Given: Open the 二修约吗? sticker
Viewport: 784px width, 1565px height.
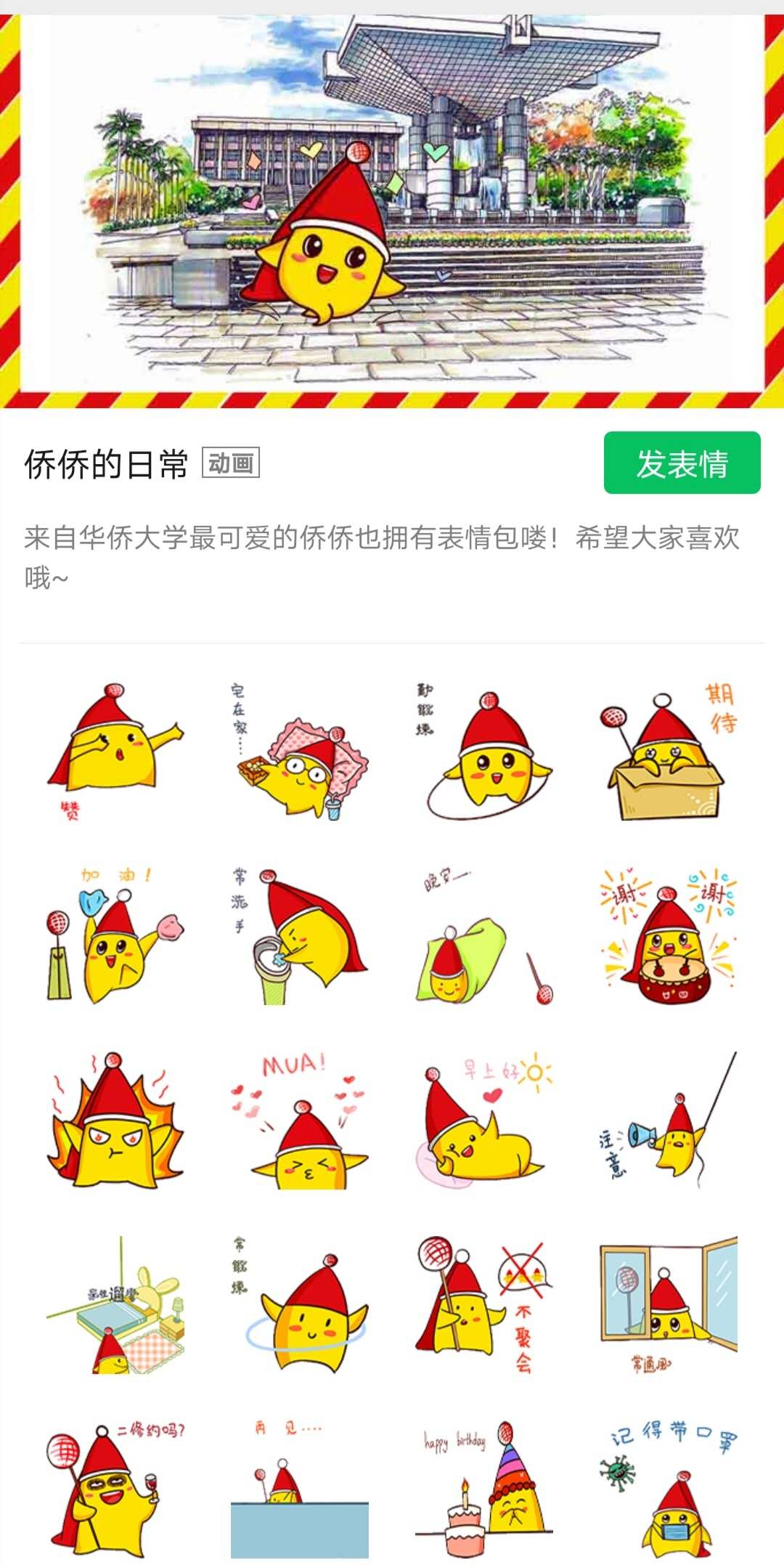Looking at the screenshot, I should (115, 1489).
